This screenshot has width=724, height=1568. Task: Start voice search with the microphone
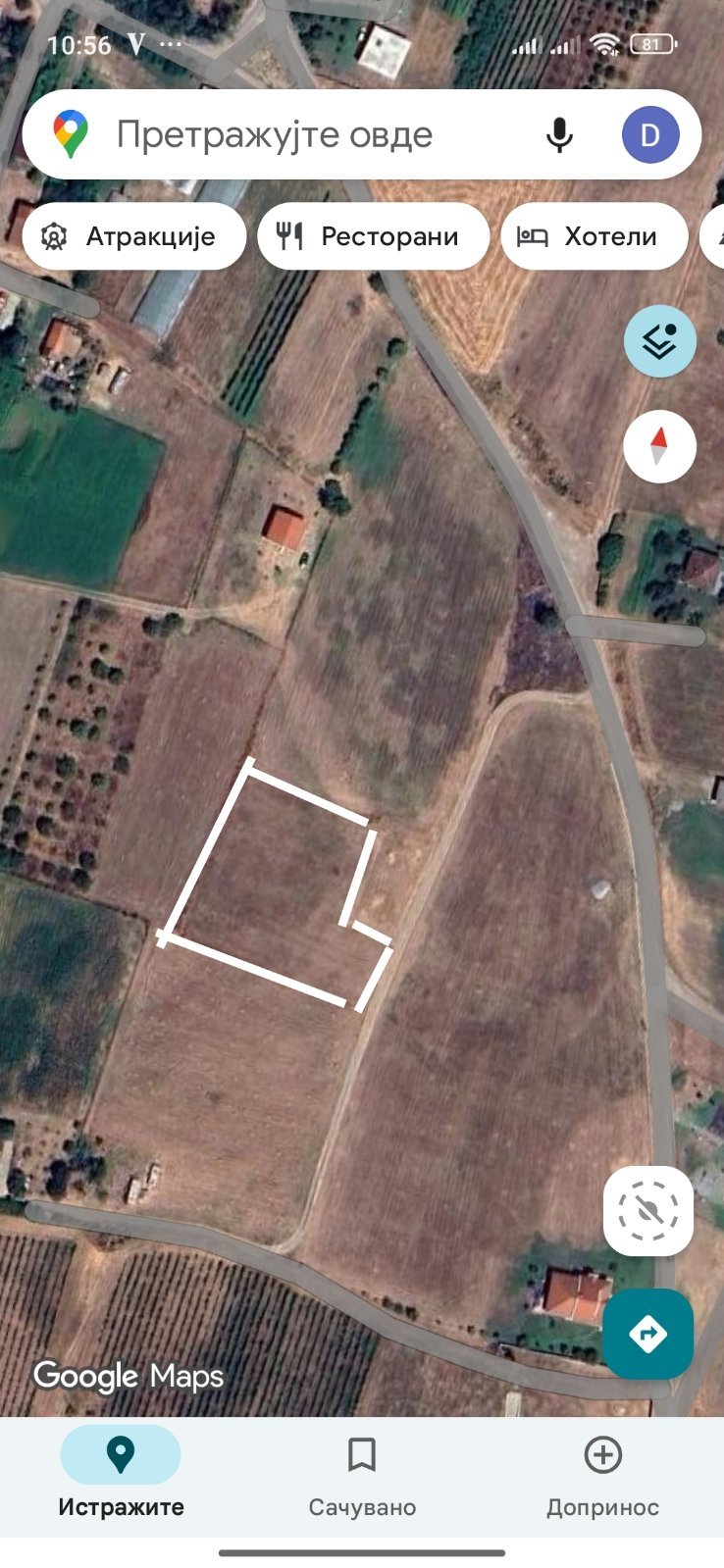[559, 135]
